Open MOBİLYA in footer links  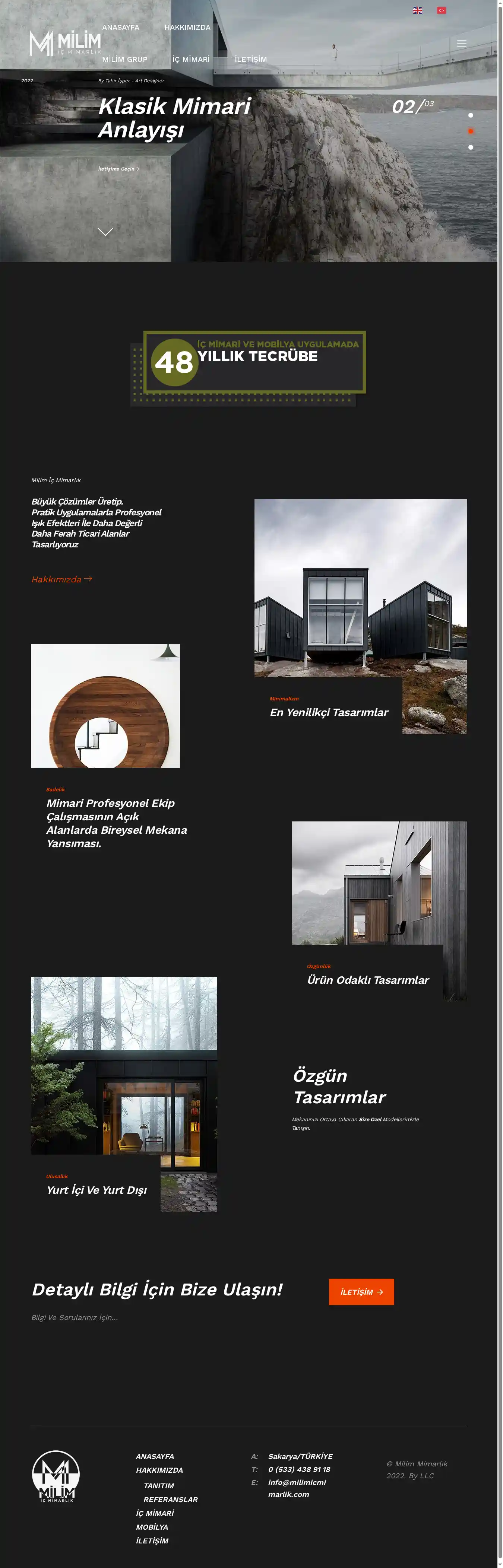pos(152,1526)
